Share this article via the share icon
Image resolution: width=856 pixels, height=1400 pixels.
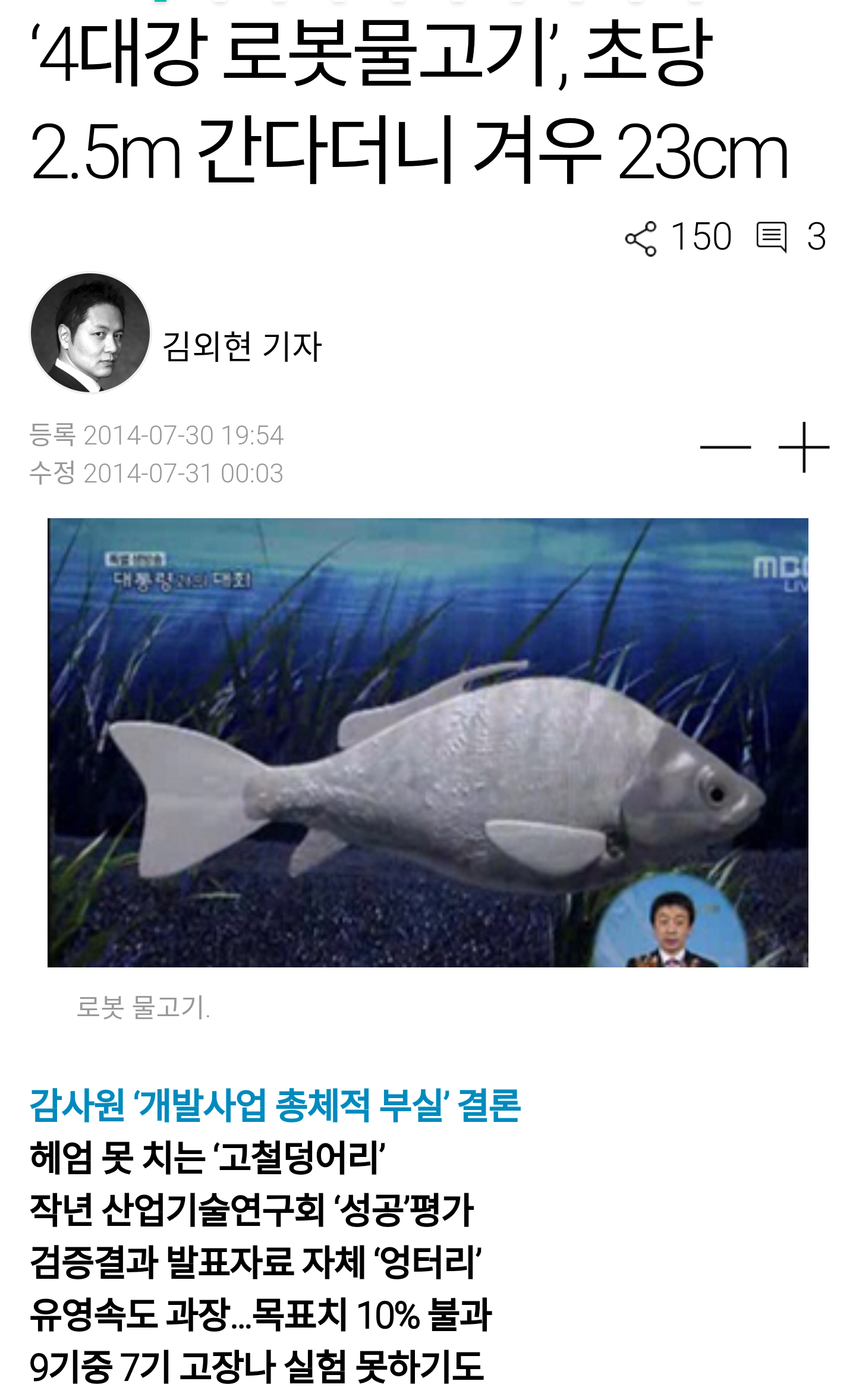pos(641,238)
